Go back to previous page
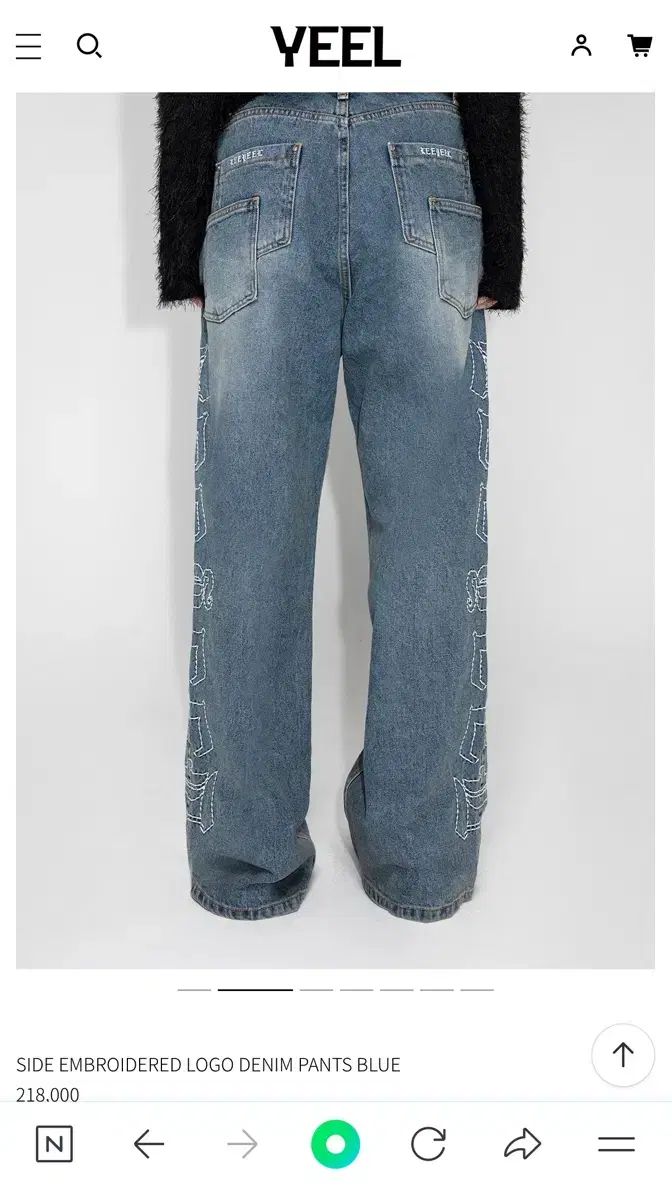Image resolution: width=672 pixels, height=1200 pixels. (148, 1144)
